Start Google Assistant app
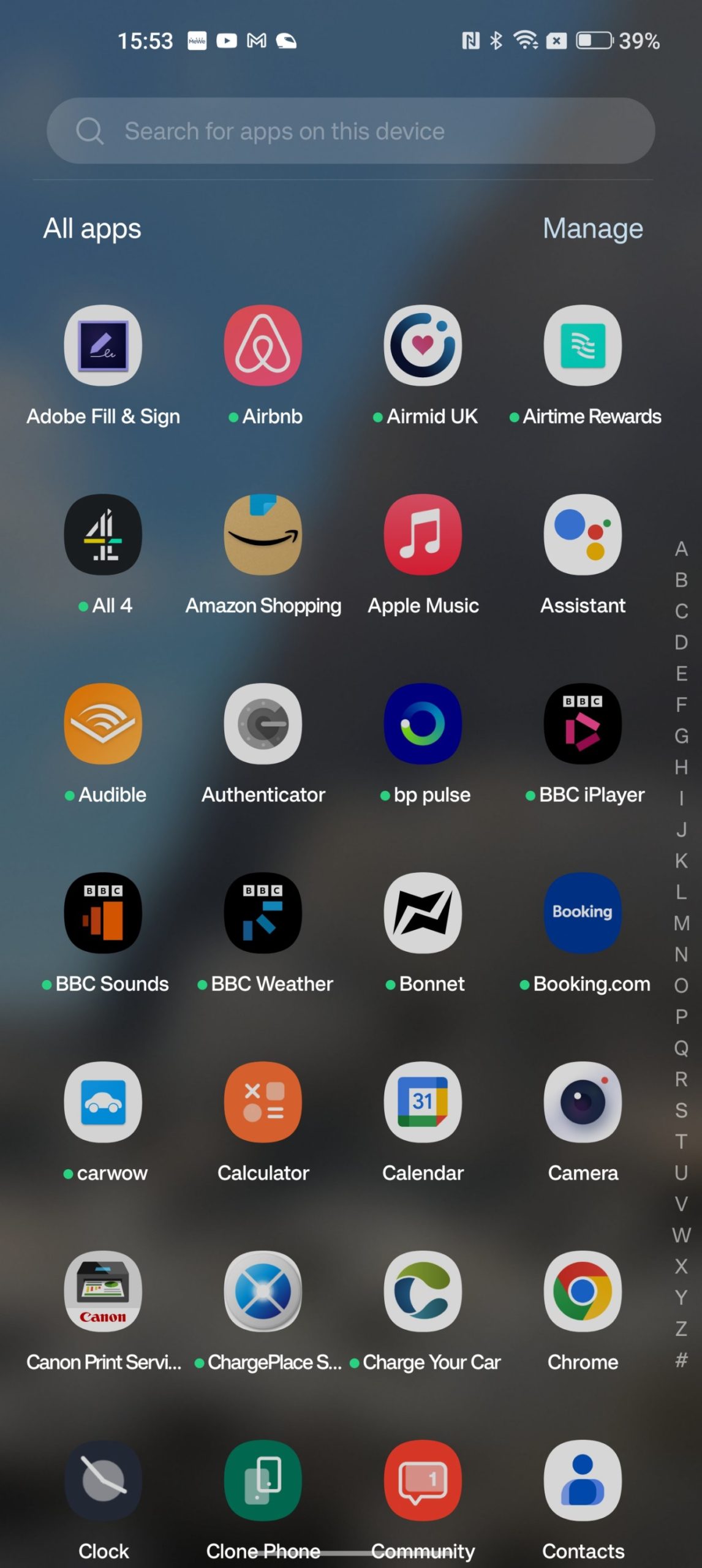 pyautogui.click(x=583, y=535)
